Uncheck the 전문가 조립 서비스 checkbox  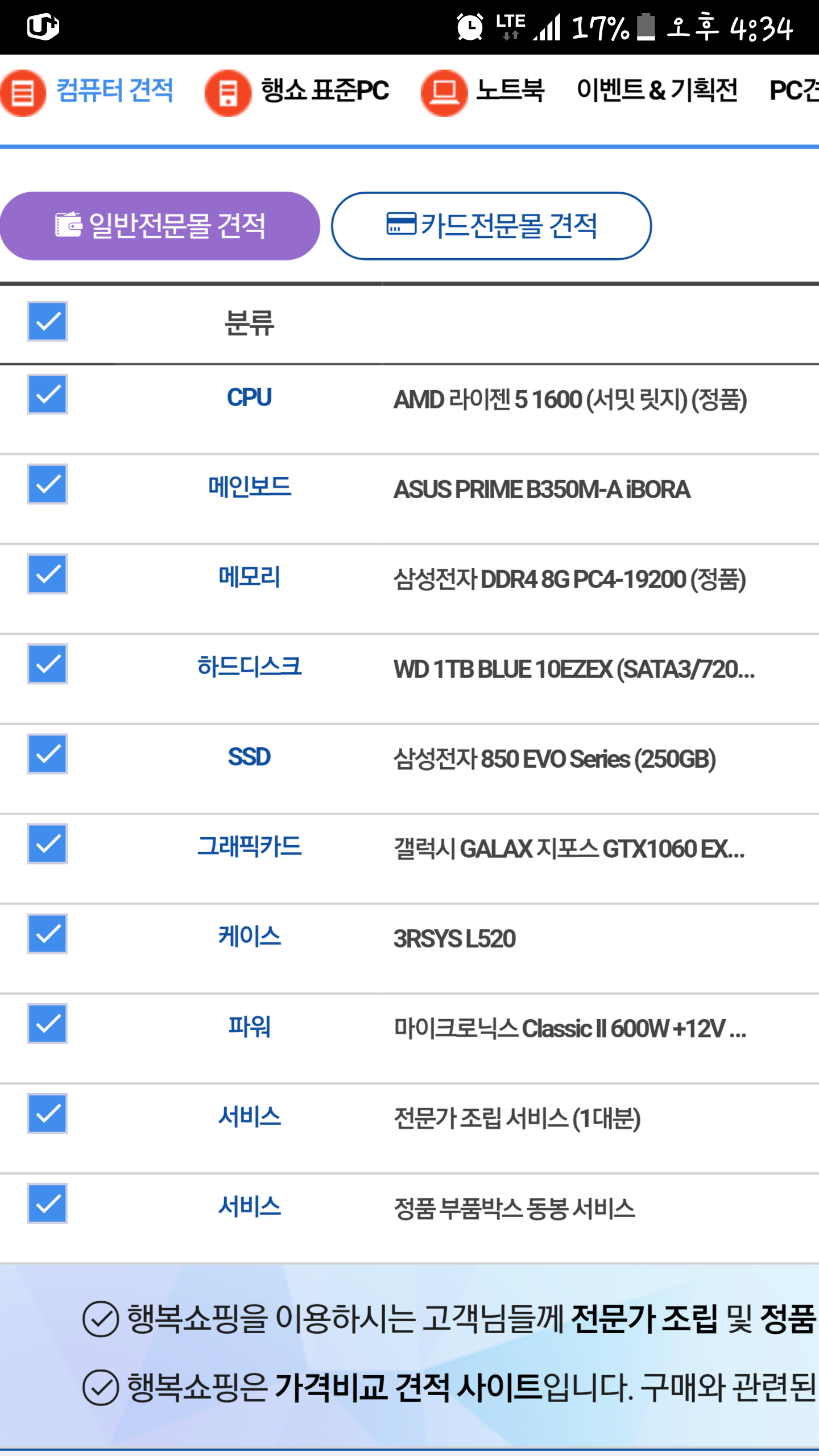click(47, 1113)
